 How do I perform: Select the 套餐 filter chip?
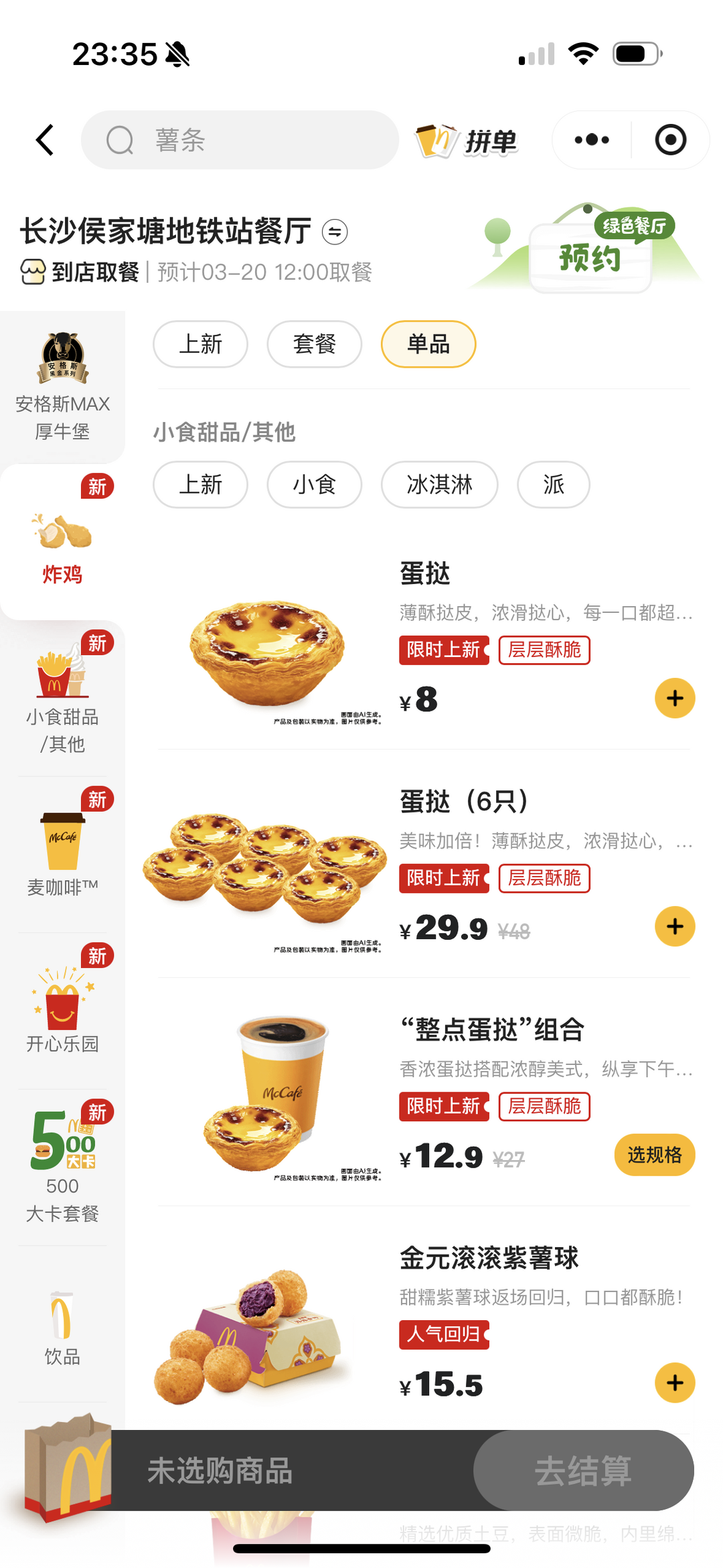315,344
